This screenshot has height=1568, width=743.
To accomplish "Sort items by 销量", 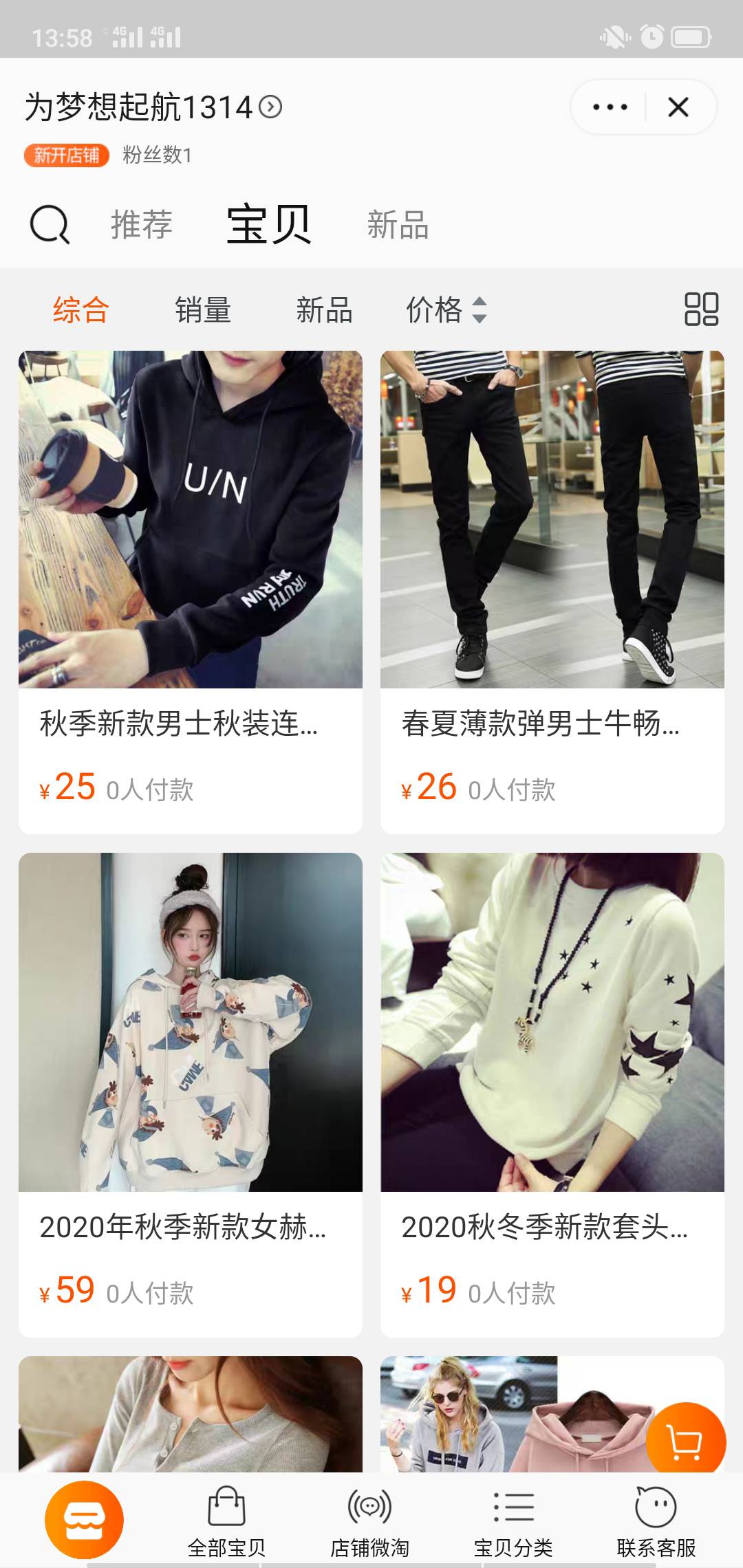I will pyautogui.click(x=203, y=309).
